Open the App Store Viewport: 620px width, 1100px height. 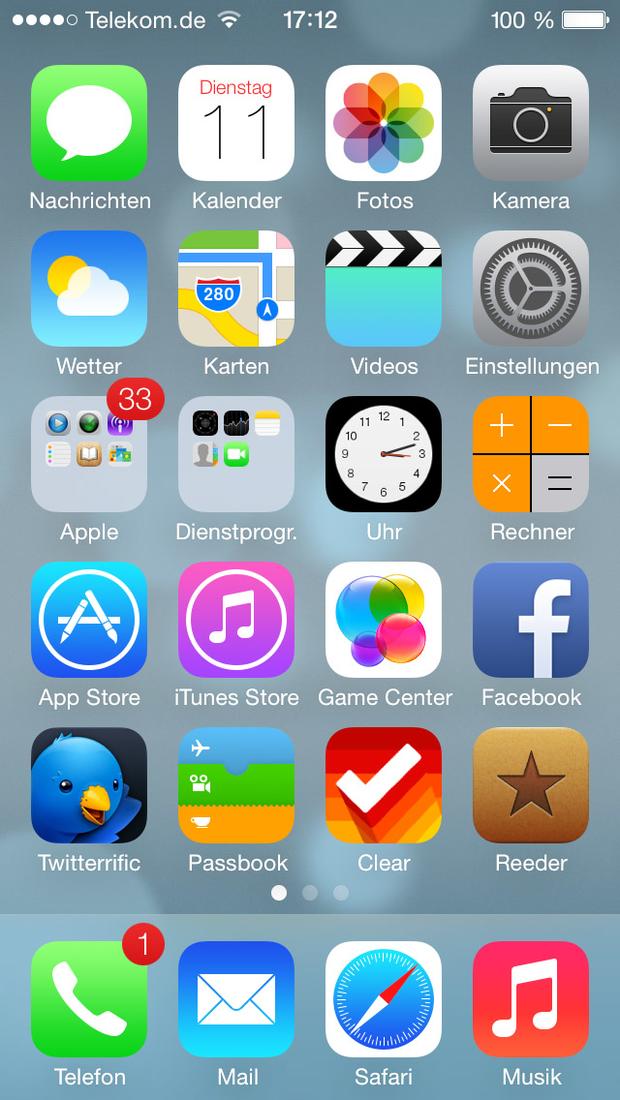pyautogui.click(x=89, y=619)
